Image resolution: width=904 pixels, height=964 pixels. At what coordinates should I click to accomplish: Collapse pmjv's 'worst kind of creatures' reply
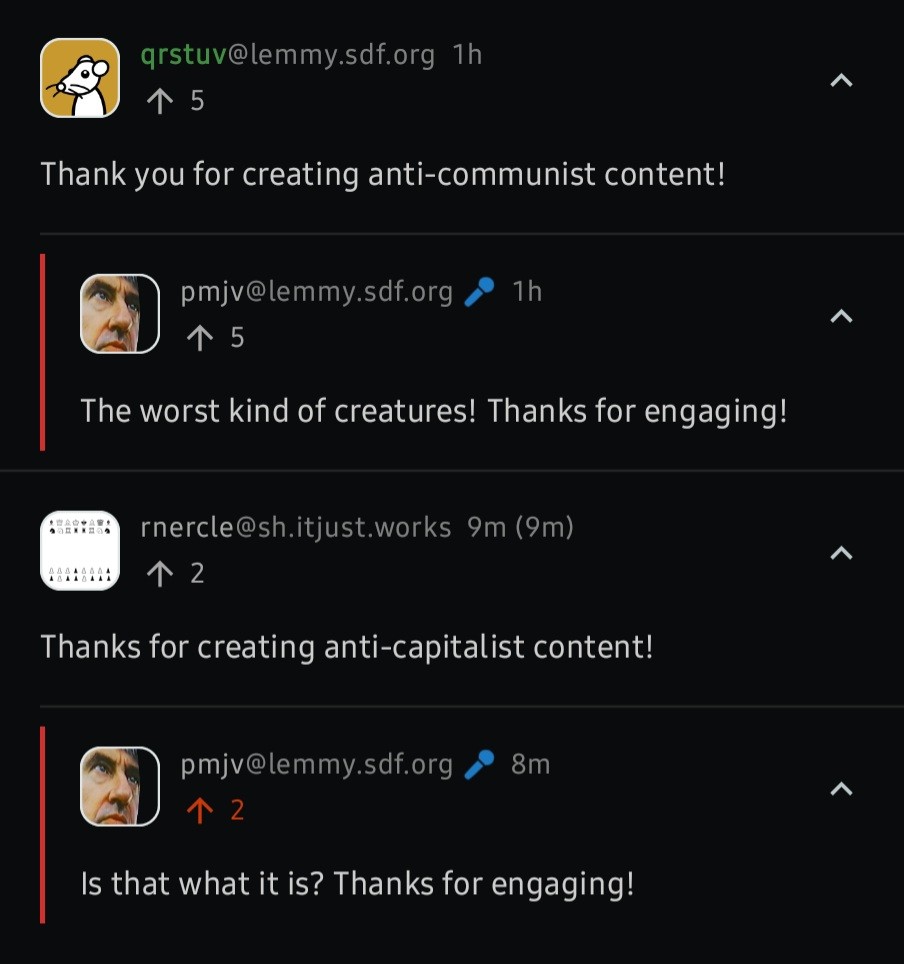click(x=842, y=316)
